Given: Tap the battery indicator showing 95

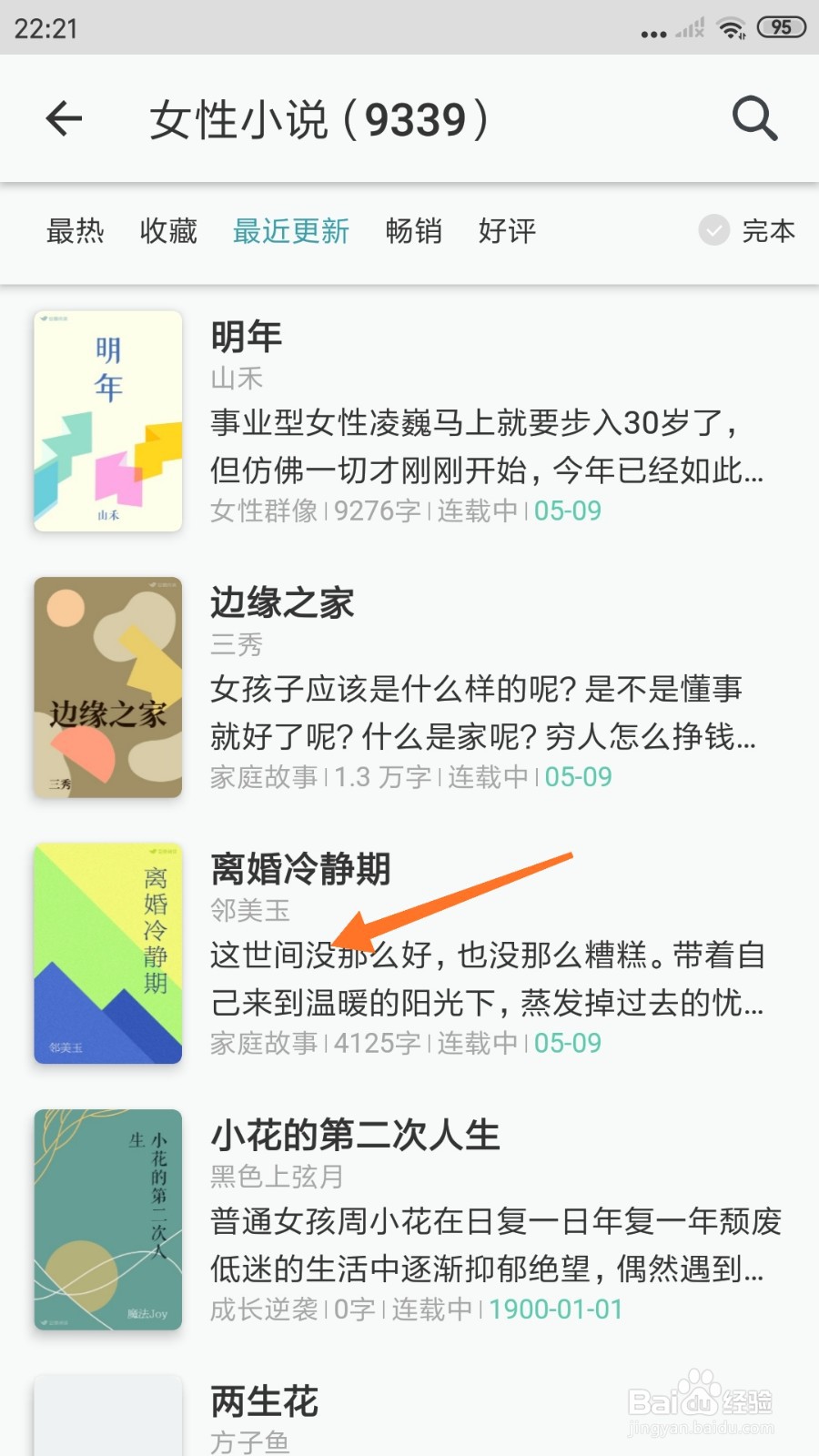Looking at the screenshot, I should click(781, 26).
